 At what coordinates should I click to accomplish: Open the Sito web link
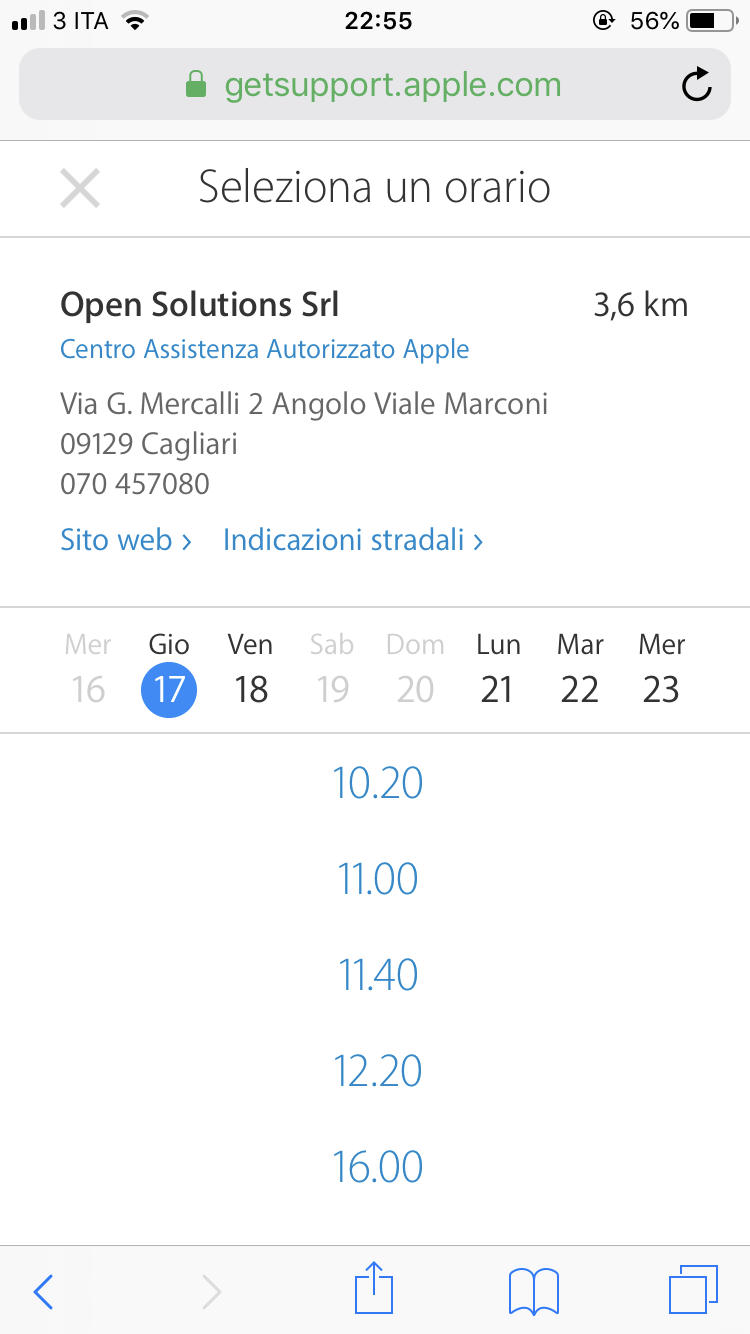coord(126,540)
